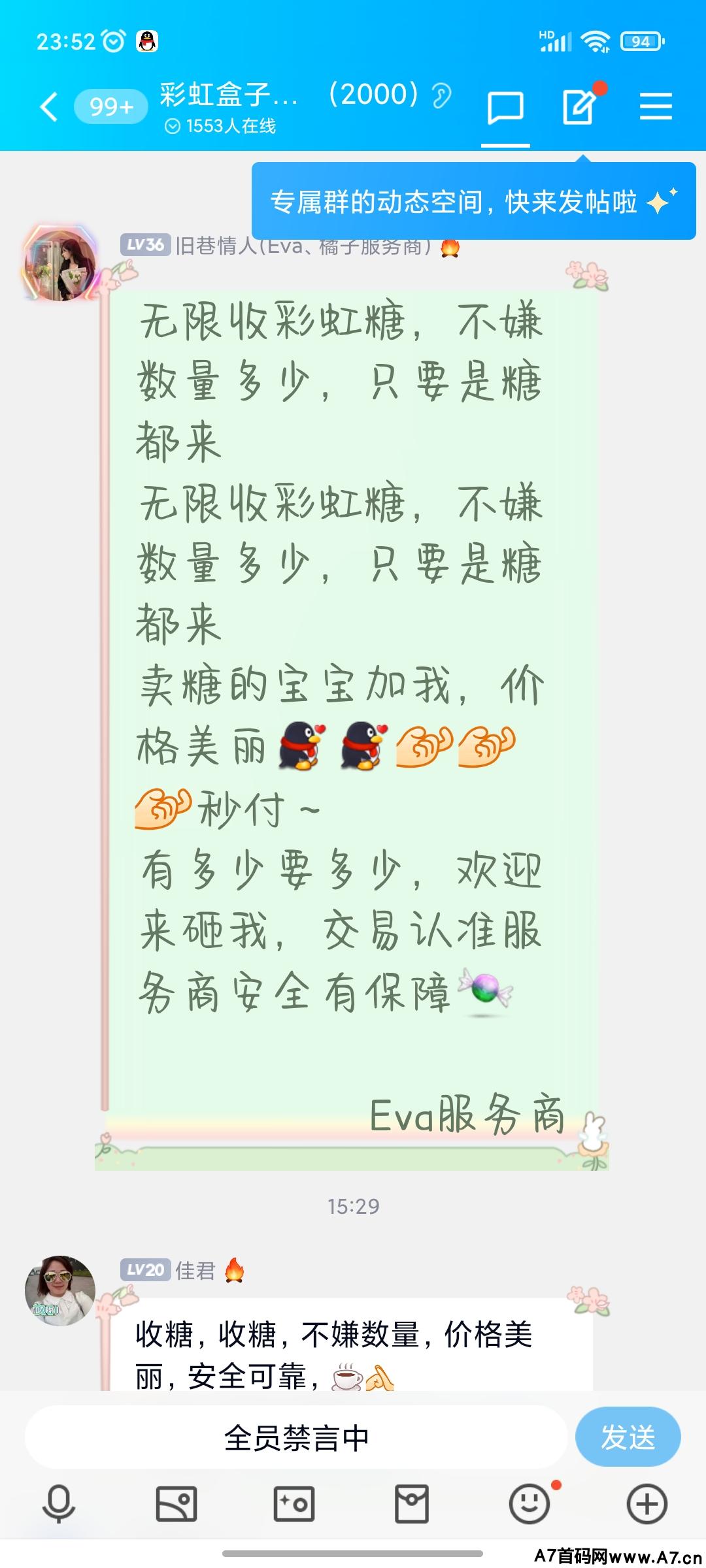Tap the avatar of 旧巷情人

(x=60, y=265)
